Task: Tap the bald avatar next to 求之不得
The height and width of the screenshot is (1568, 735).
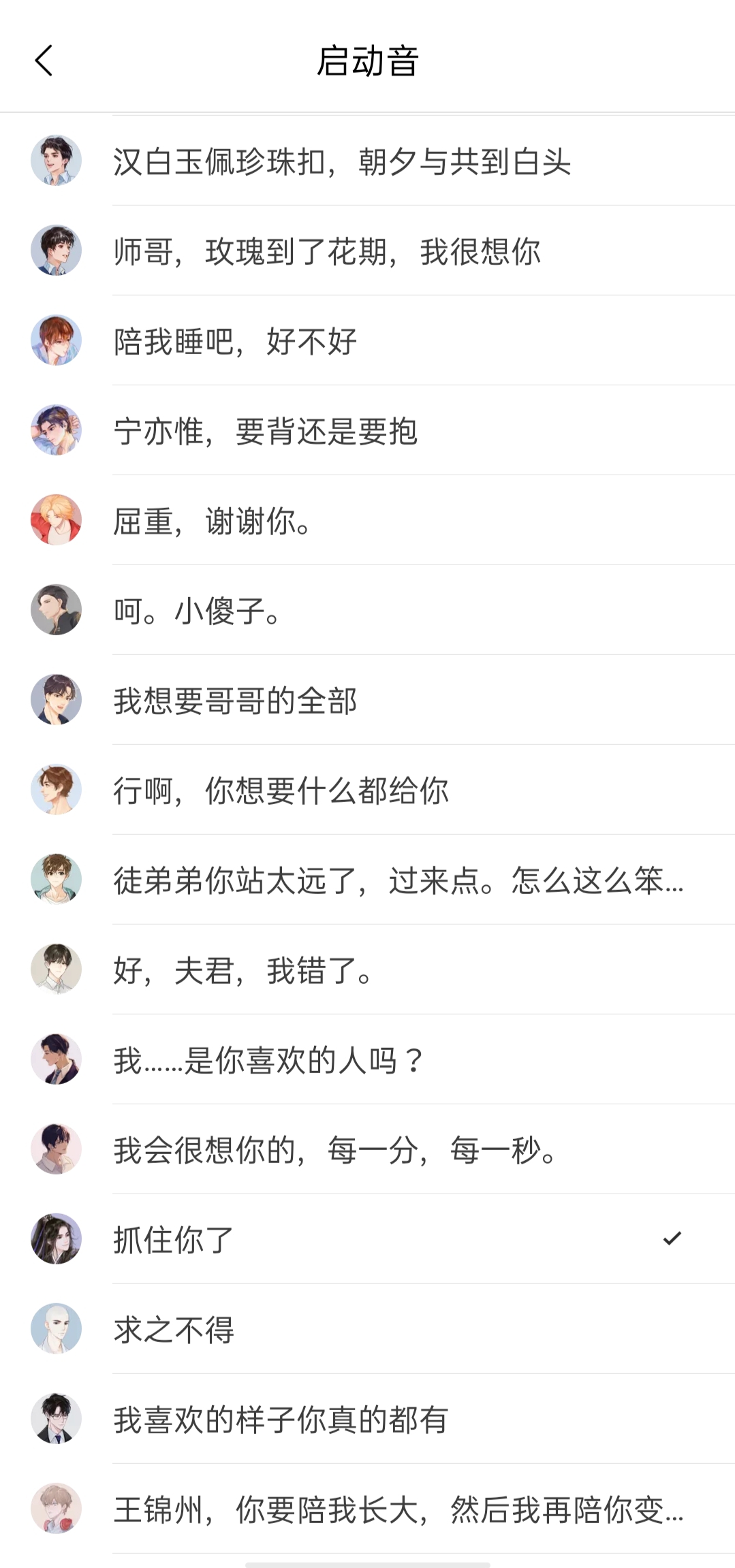Action: [57, 1330]
